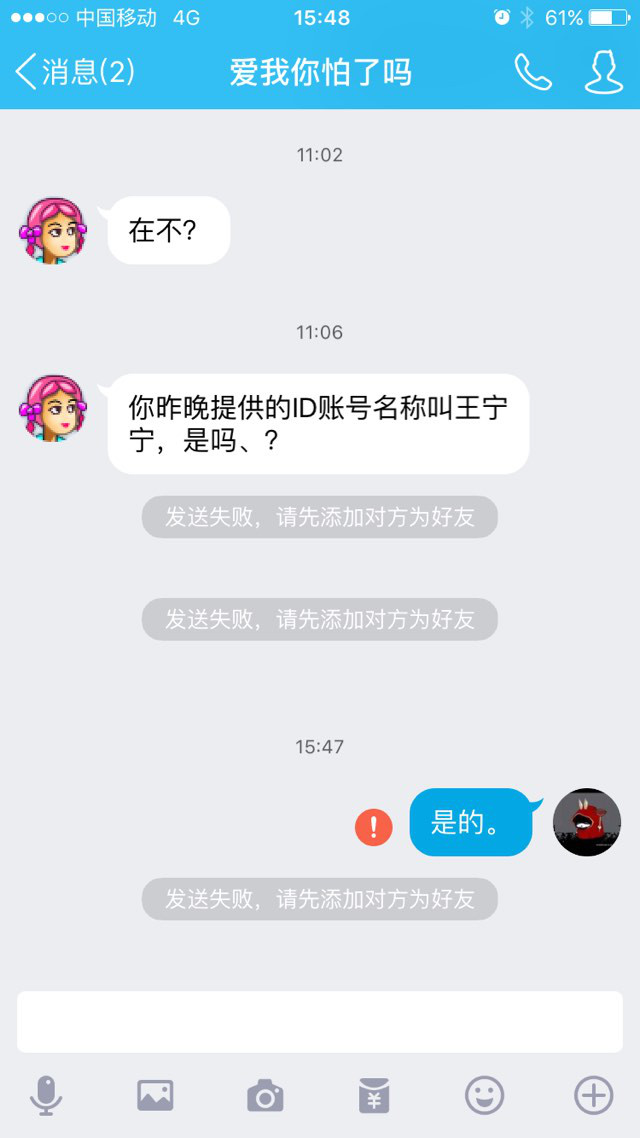Tap the microphone to record a voice message
Image resolution: width=640 pixels, height=1138 pixels.
click(46, 1096)
